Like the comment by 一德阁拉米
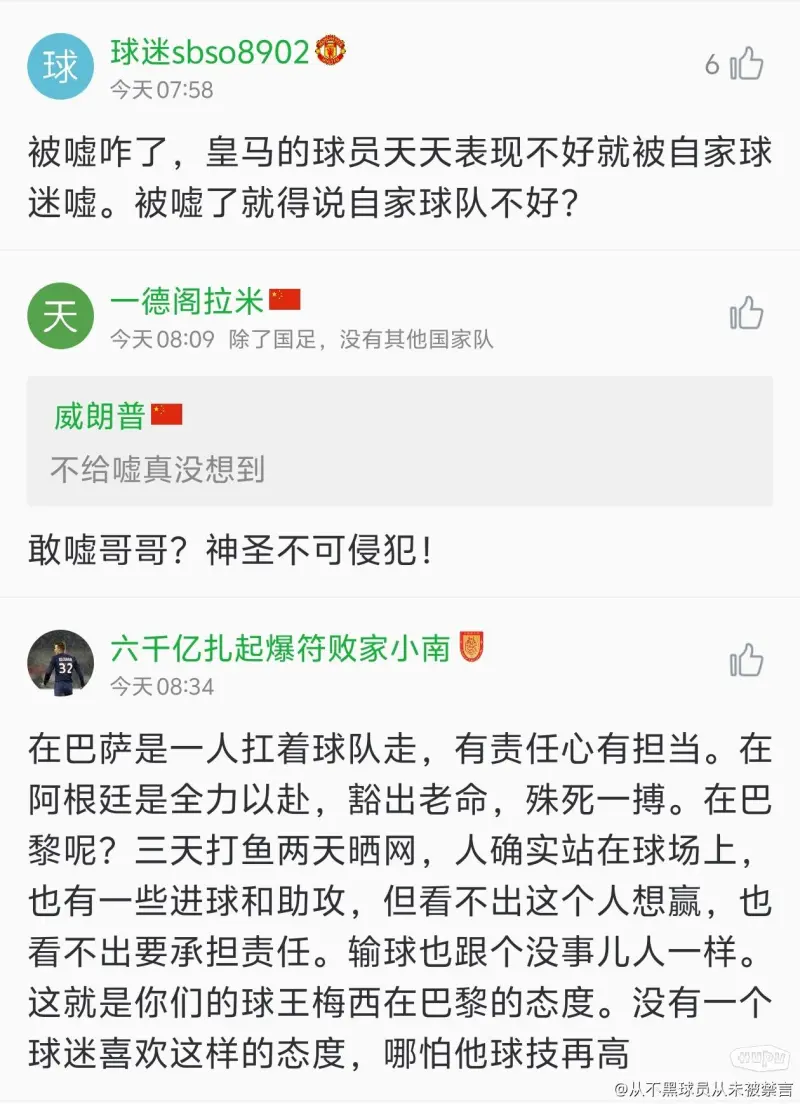Viewport: 800px width, 1104px height. [746, 314]
